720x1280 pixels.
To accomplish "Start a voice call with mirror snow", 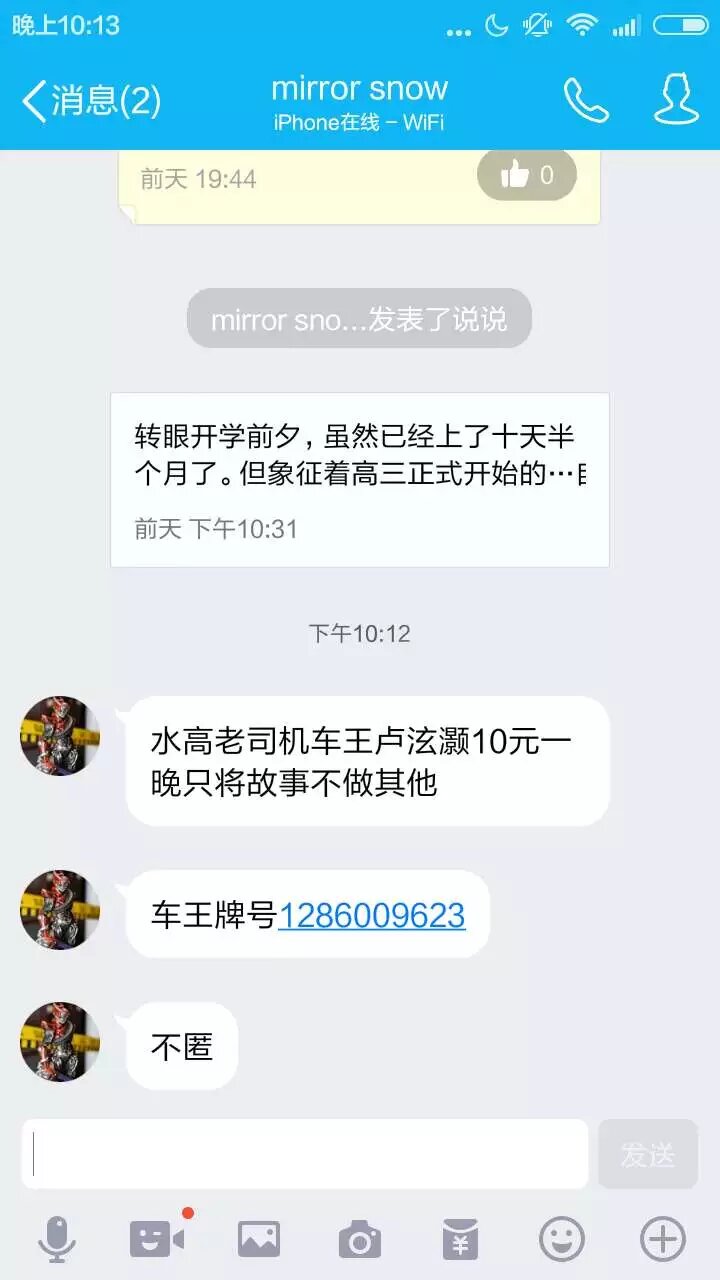I will coord(586,101).
